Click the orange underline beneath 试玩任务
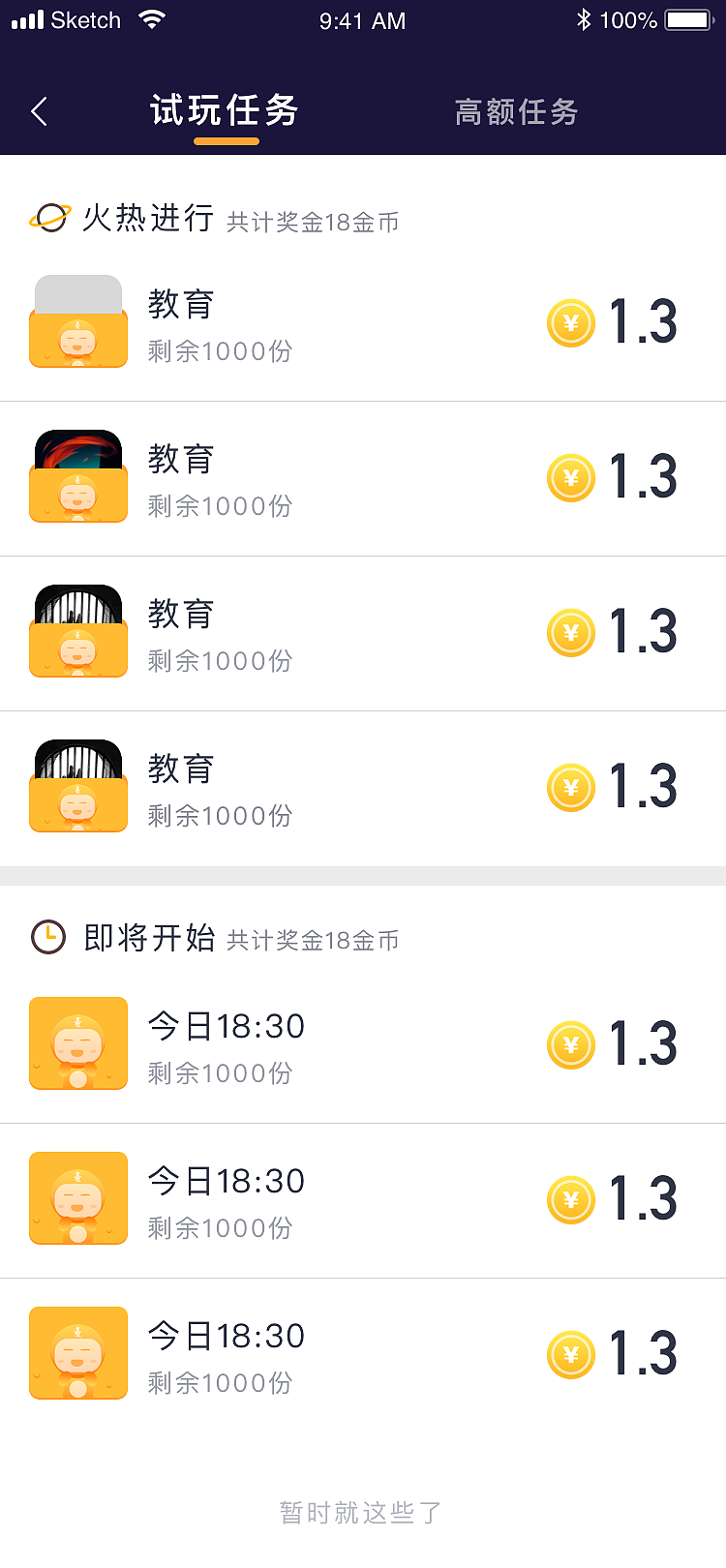 tap(226, 142)
